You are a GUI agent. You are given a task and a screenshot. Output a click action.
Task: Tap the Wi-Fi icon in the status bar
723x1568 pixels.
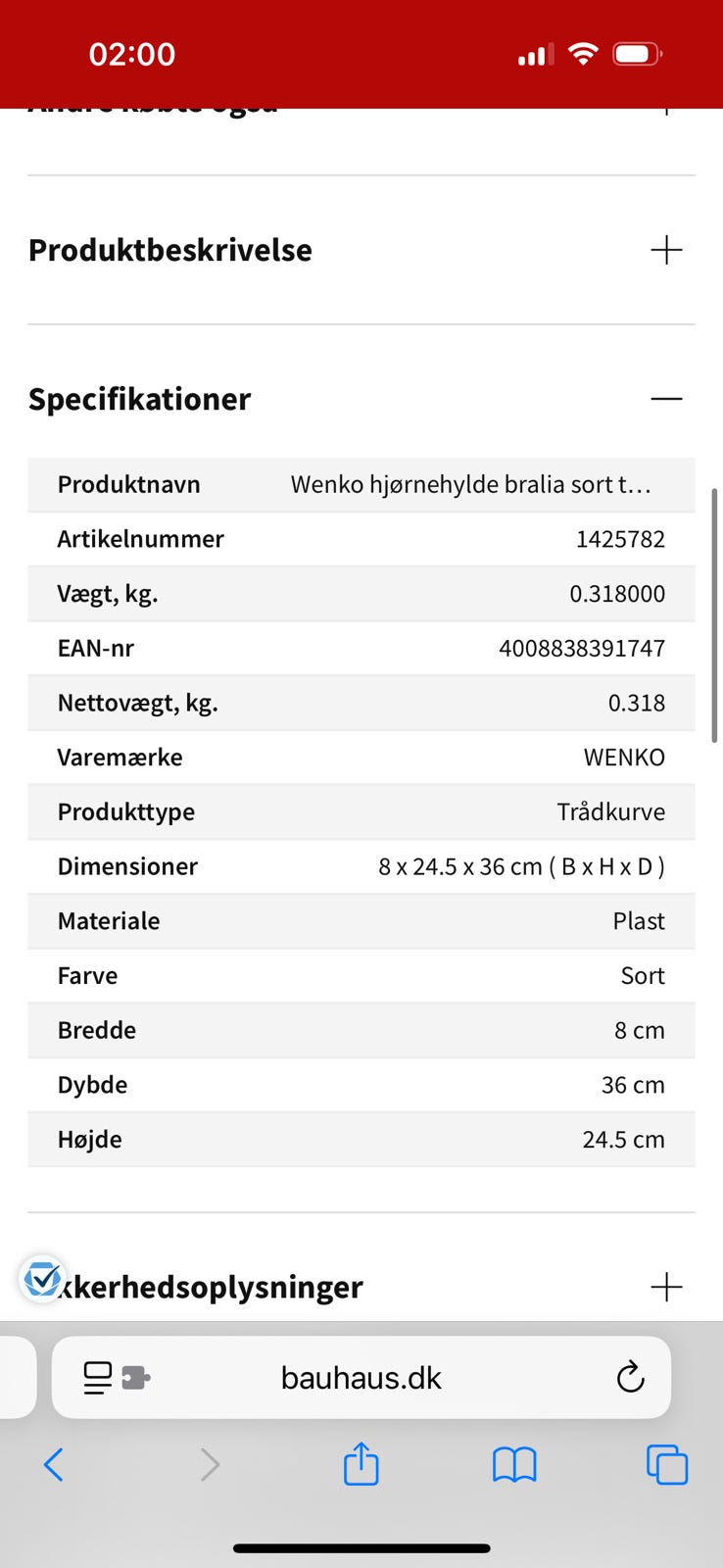coord(584,55)
